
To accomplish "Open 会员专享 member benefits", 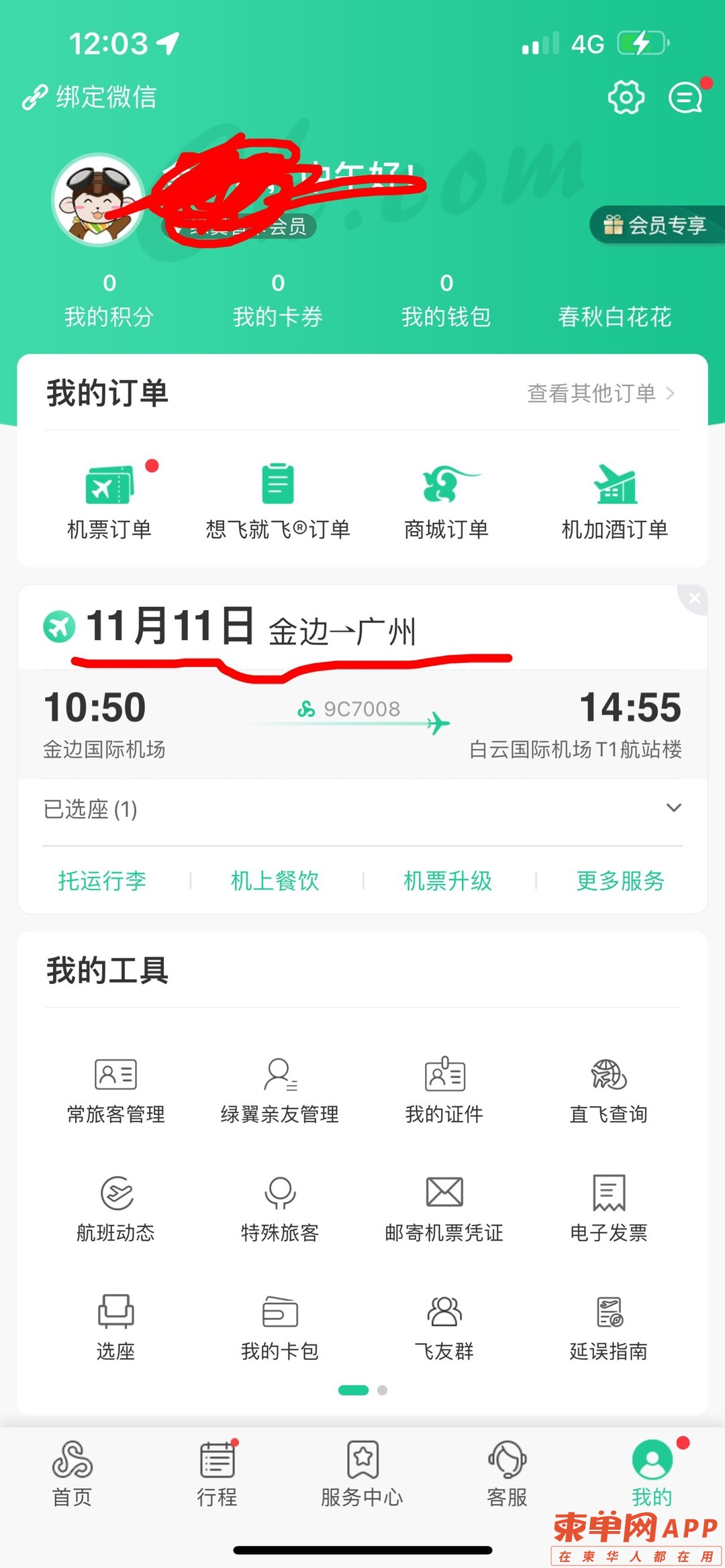I will click(x=656, y=225).
